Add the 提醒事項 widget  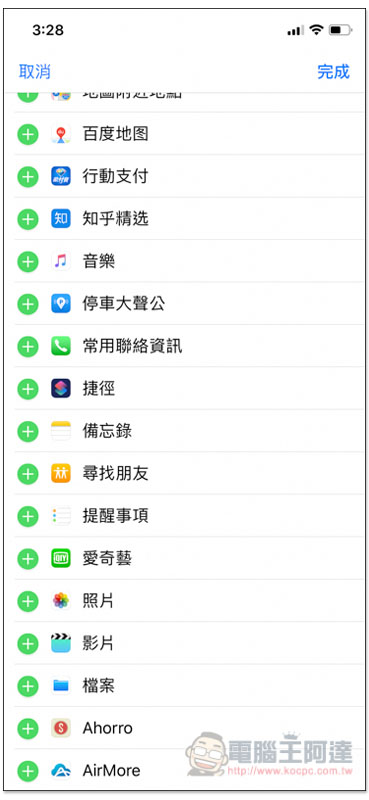point(28,516)
